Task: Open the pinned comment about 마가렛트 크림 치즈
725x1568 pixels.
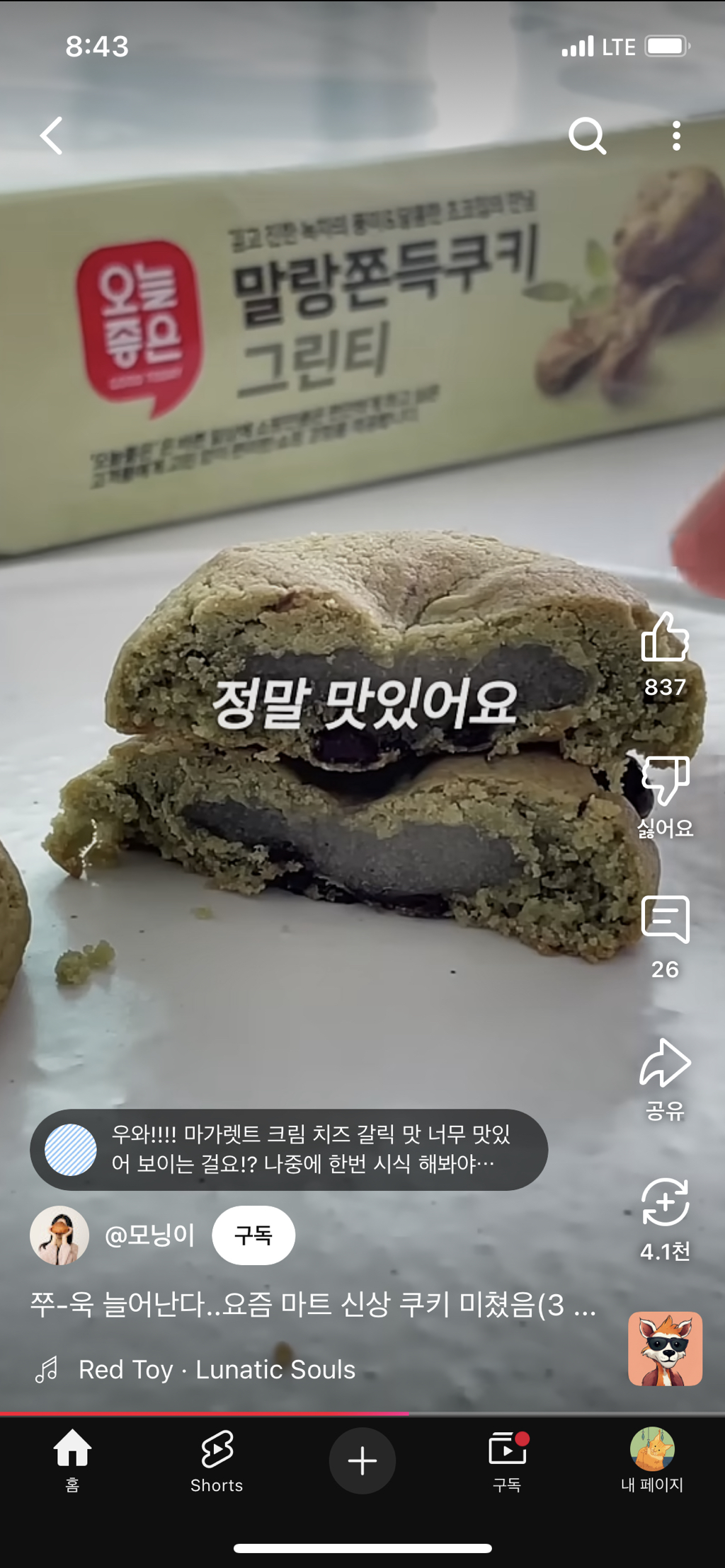Action: [289, 1149]
